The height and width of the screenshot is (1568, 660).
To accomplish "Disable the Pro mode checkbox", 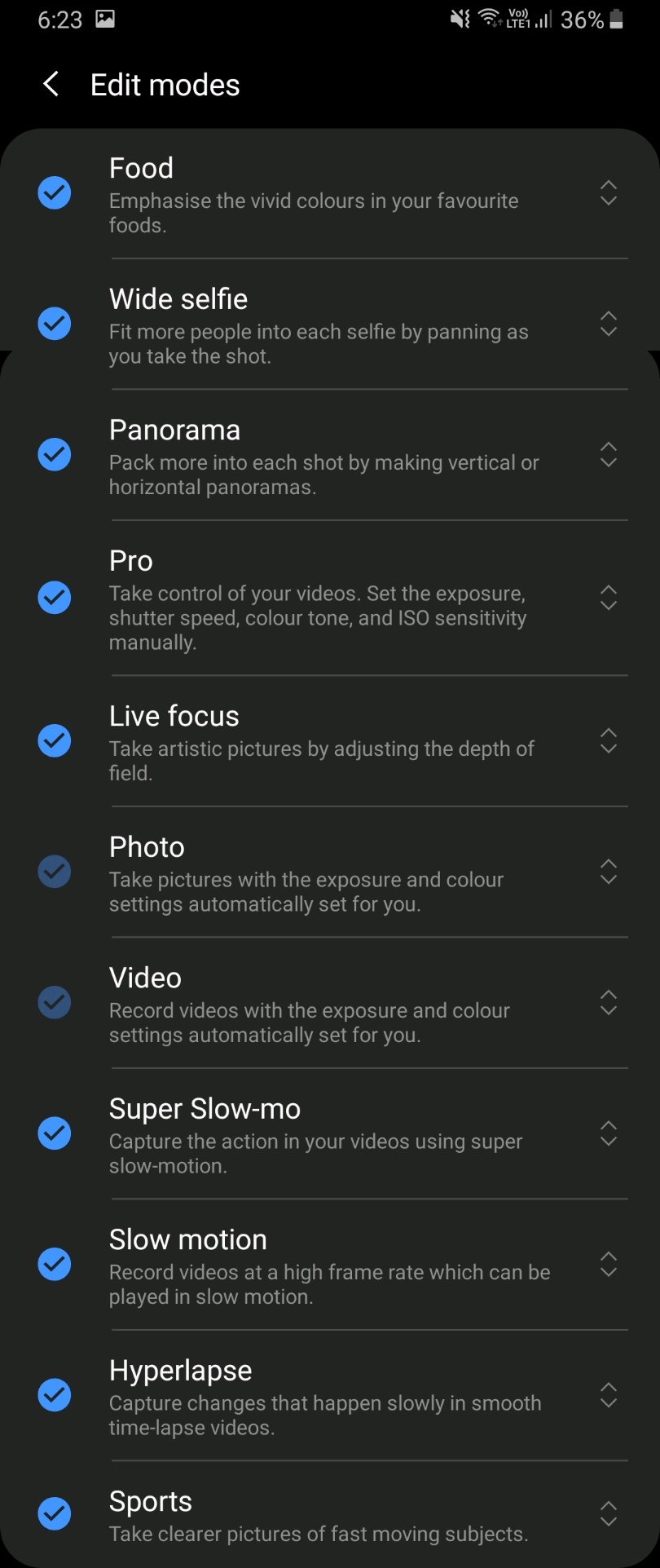I will (x=55, y=598).
